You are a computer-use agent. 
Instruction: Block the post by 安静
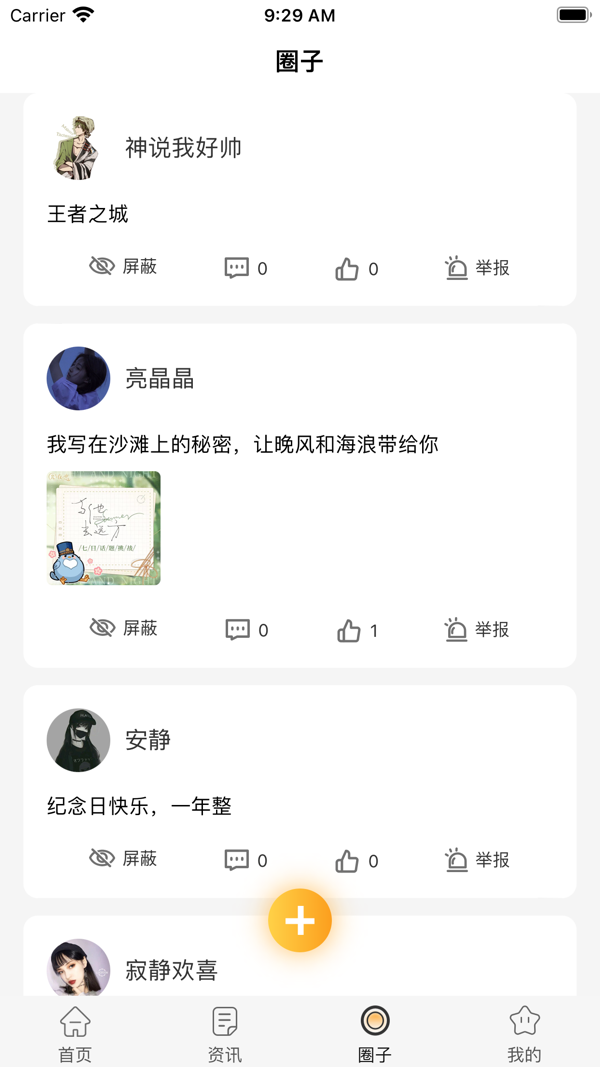click(x=123, y=859)
